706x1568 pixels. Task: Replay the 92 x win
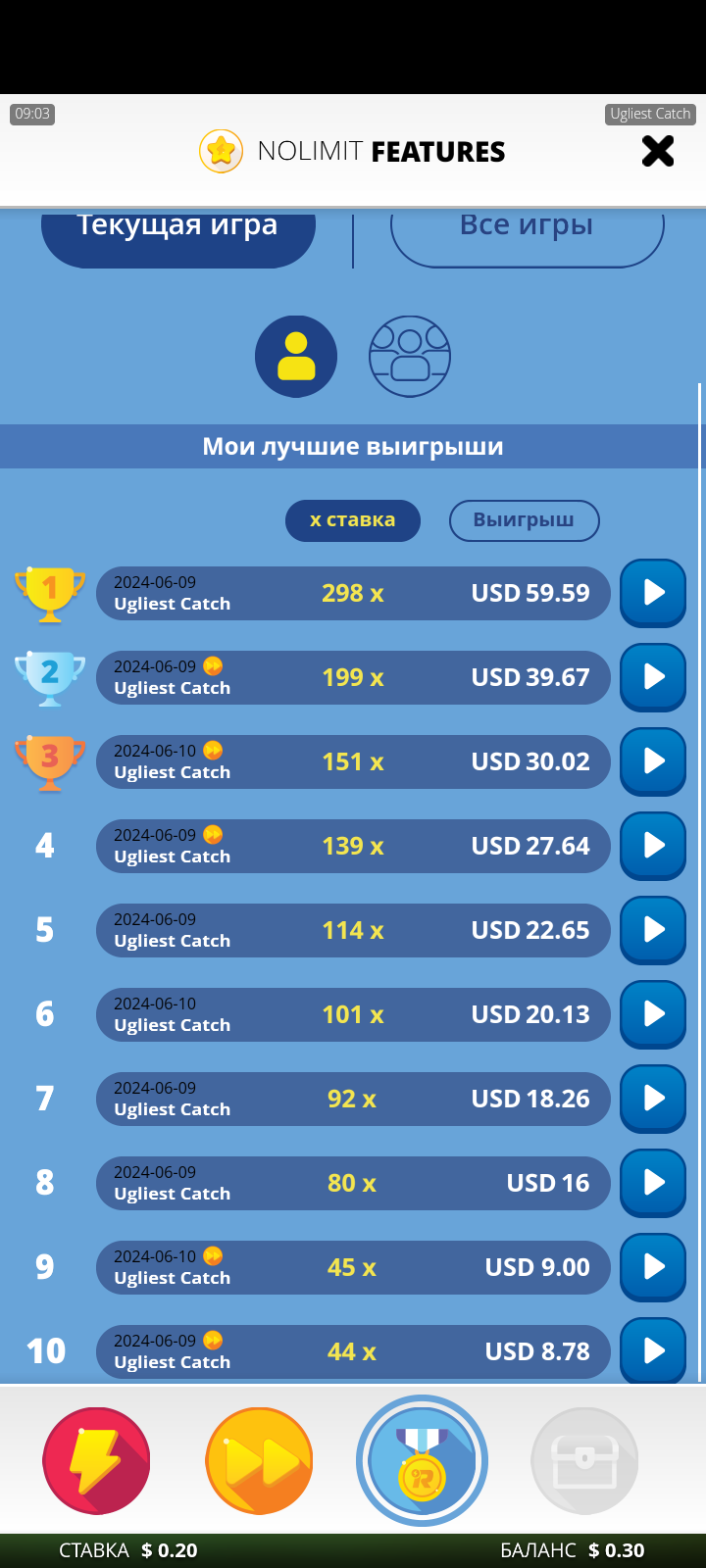[653, 1099]
